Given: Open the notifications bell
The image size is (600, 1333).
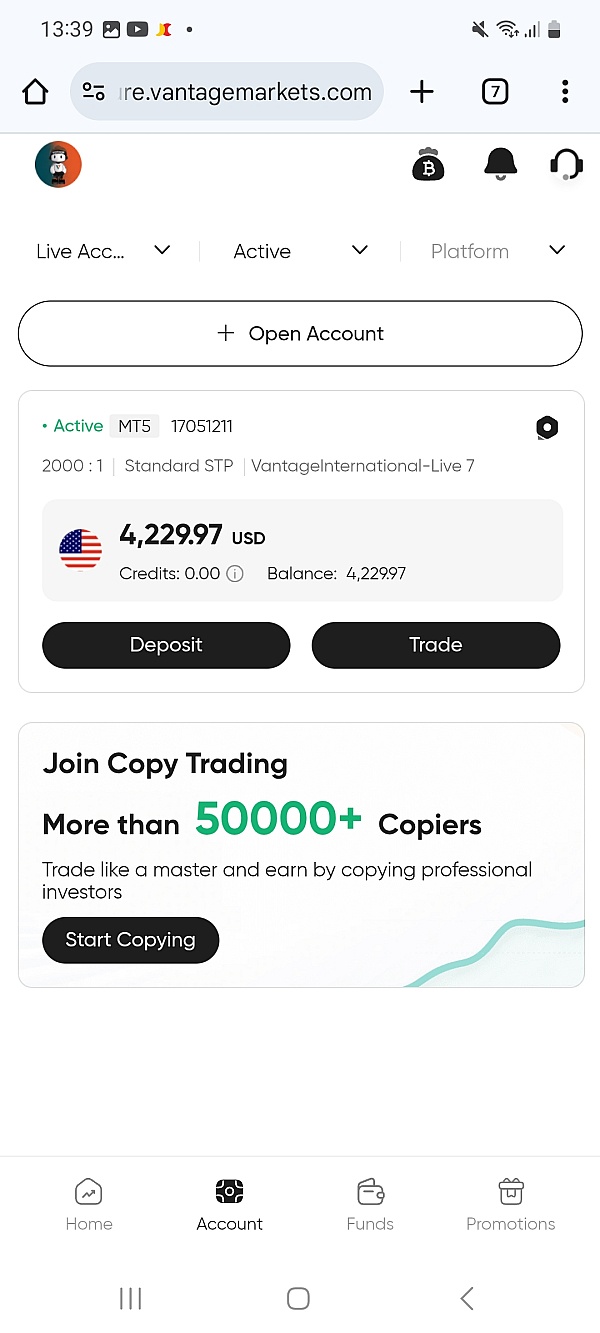Looking at the screenshot, I should (x=500, y=164).
